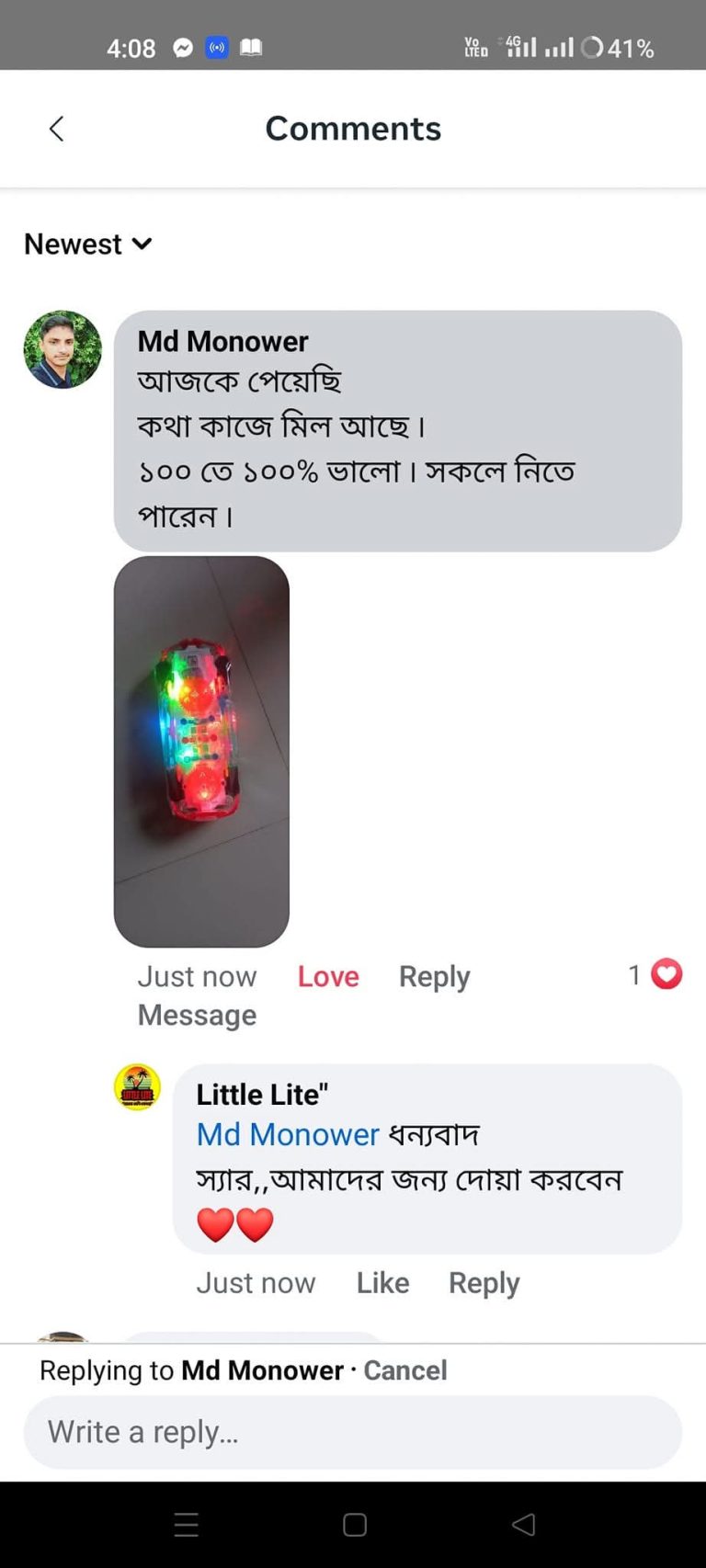Cancel replying to Md Monower
The height and width of the screenshot is (1568, 706).
pyautogui.click(x=404, y=1370)
